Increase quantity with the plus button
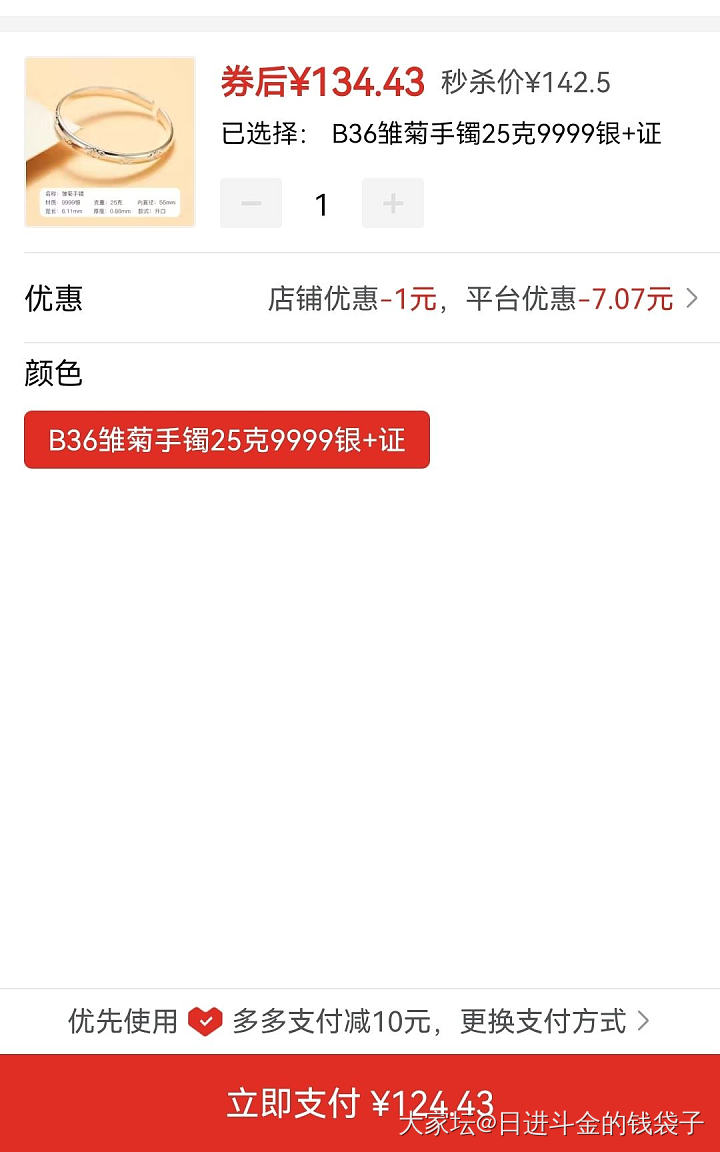720x1152 pixels. pos(393,204)
